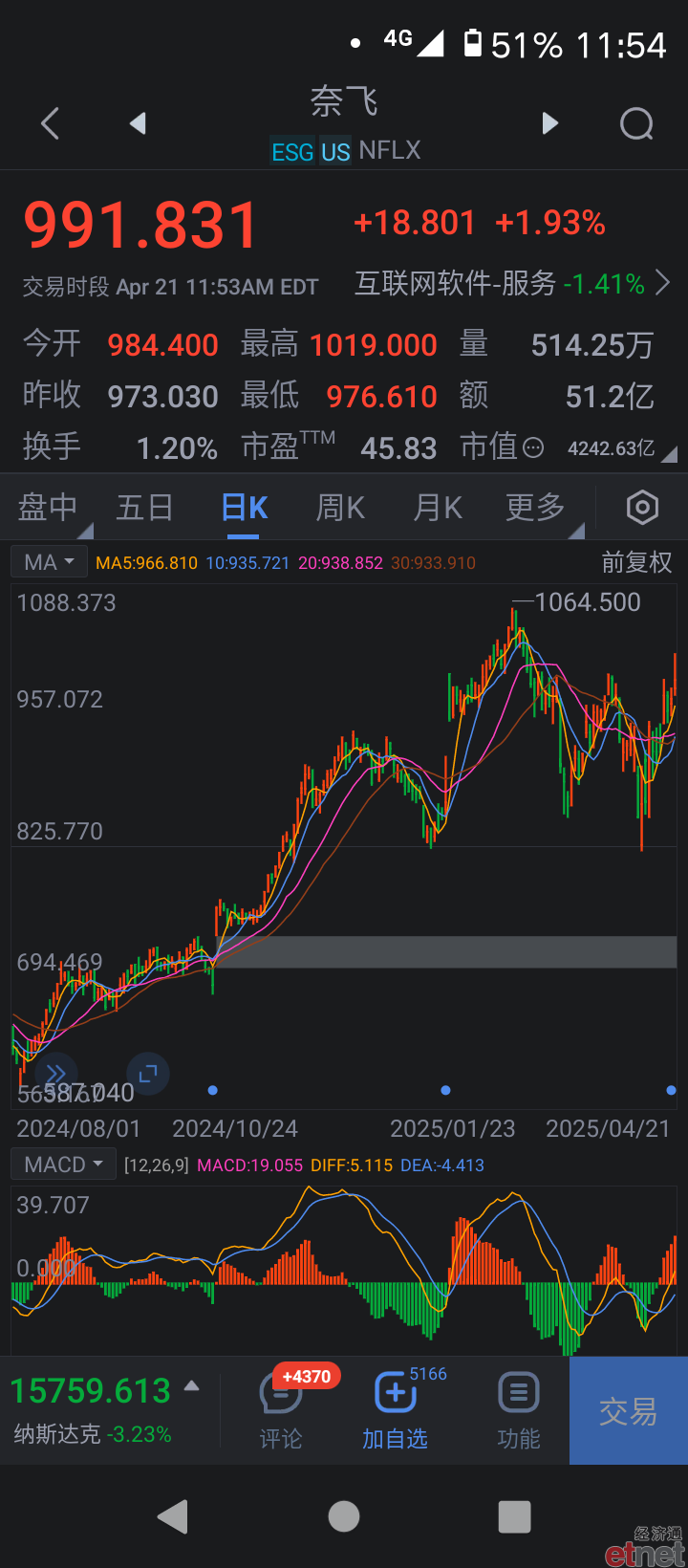The image size is (688, 1568).
Task: Expand the 更多 chart period options
Action: coord(536,508)
